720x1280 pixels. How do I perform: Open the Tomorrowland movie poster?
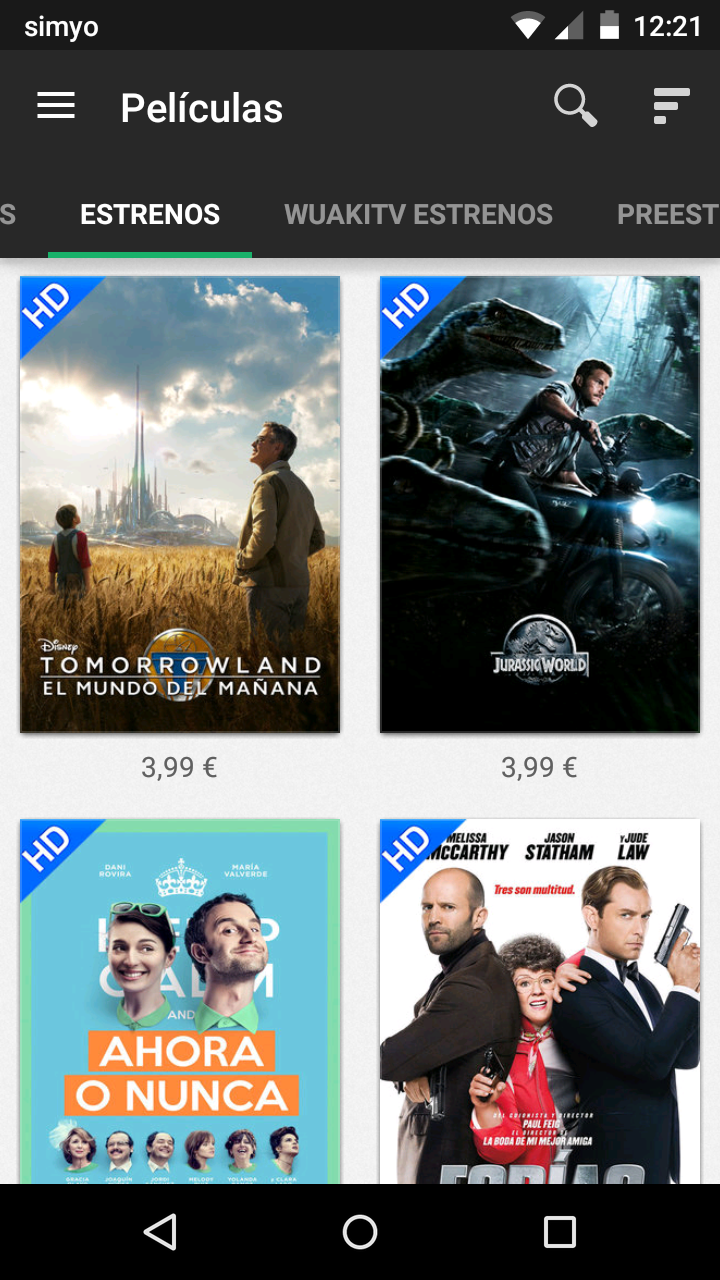(x=180, y=505)
